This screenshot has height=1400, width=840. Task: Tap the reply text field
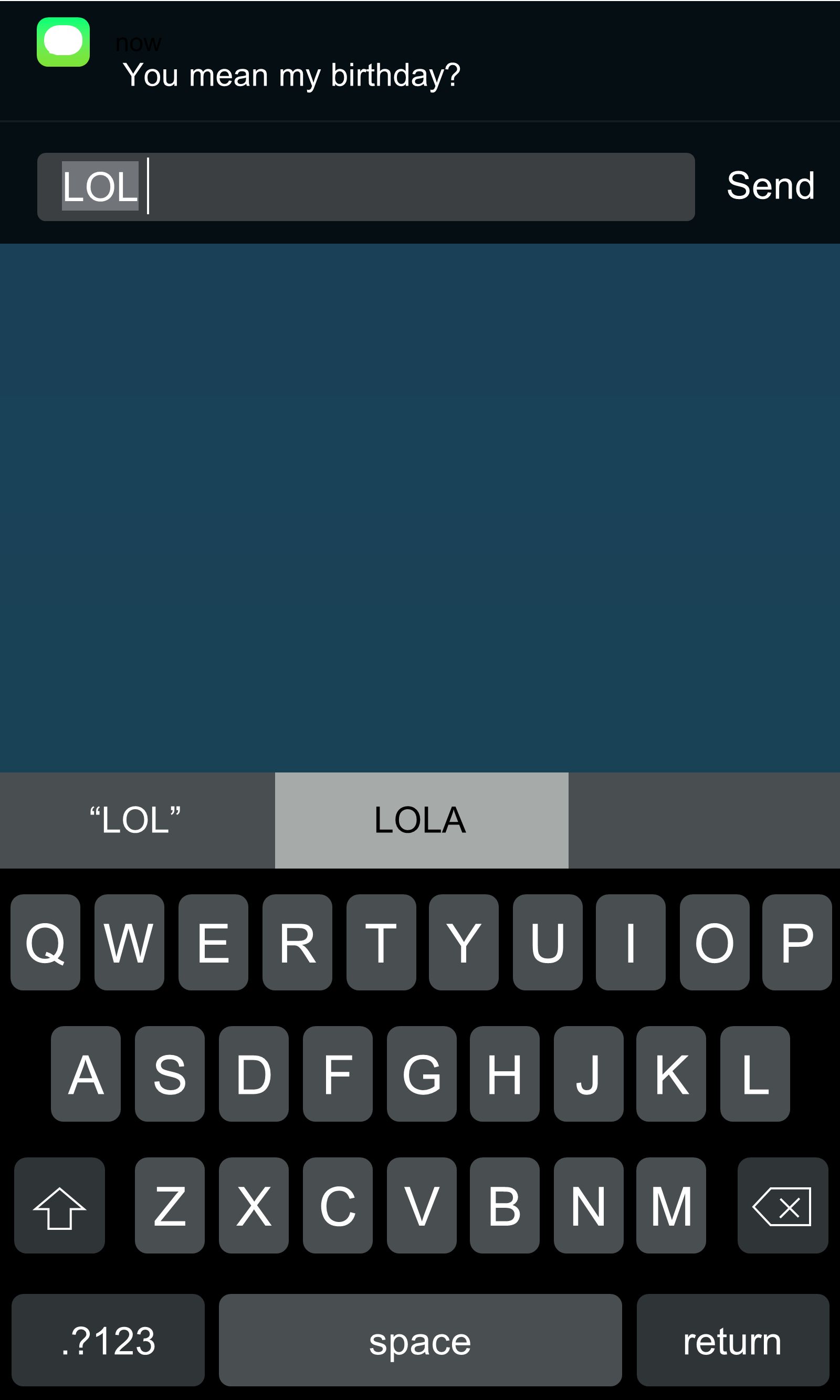365,187
